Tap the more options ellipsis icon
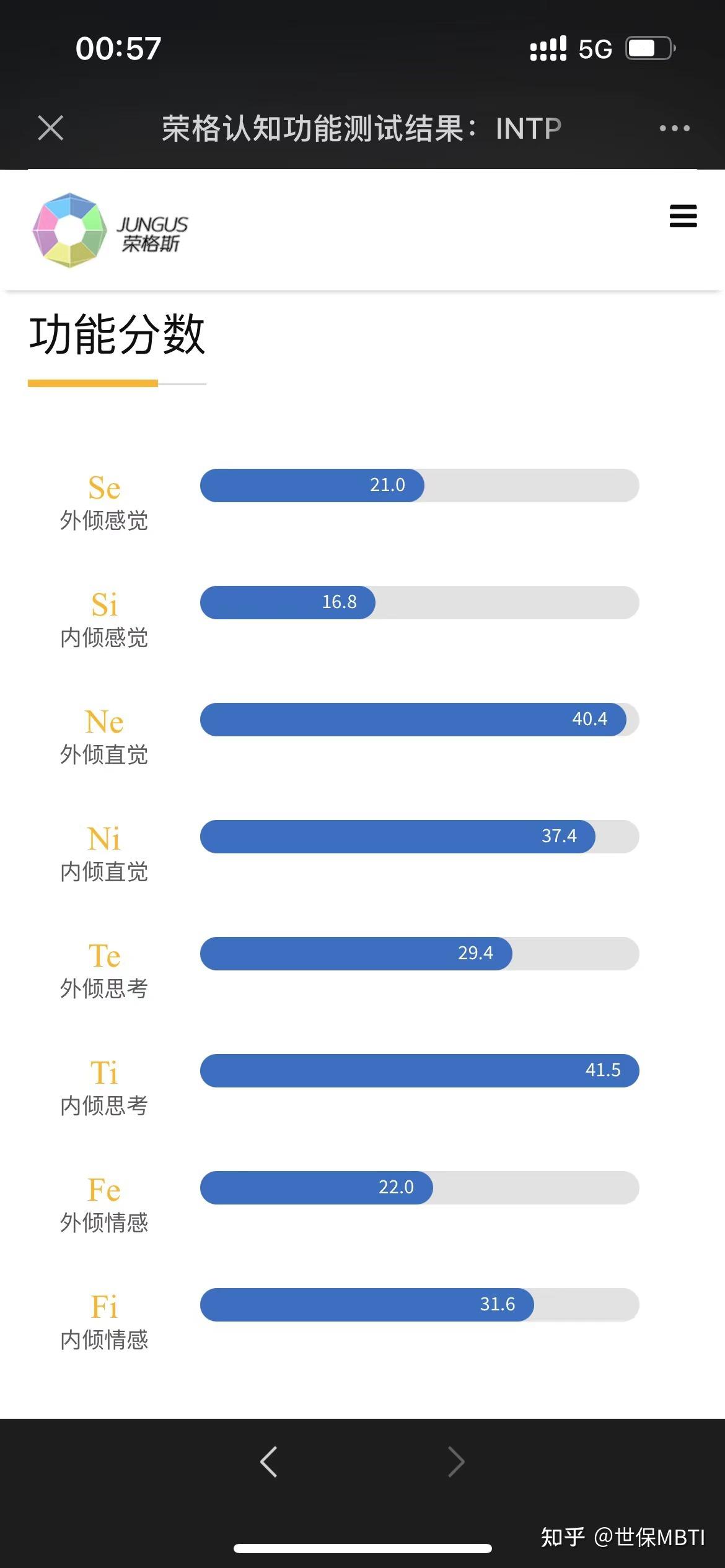 pyautogui.click(x=675, y=128)
